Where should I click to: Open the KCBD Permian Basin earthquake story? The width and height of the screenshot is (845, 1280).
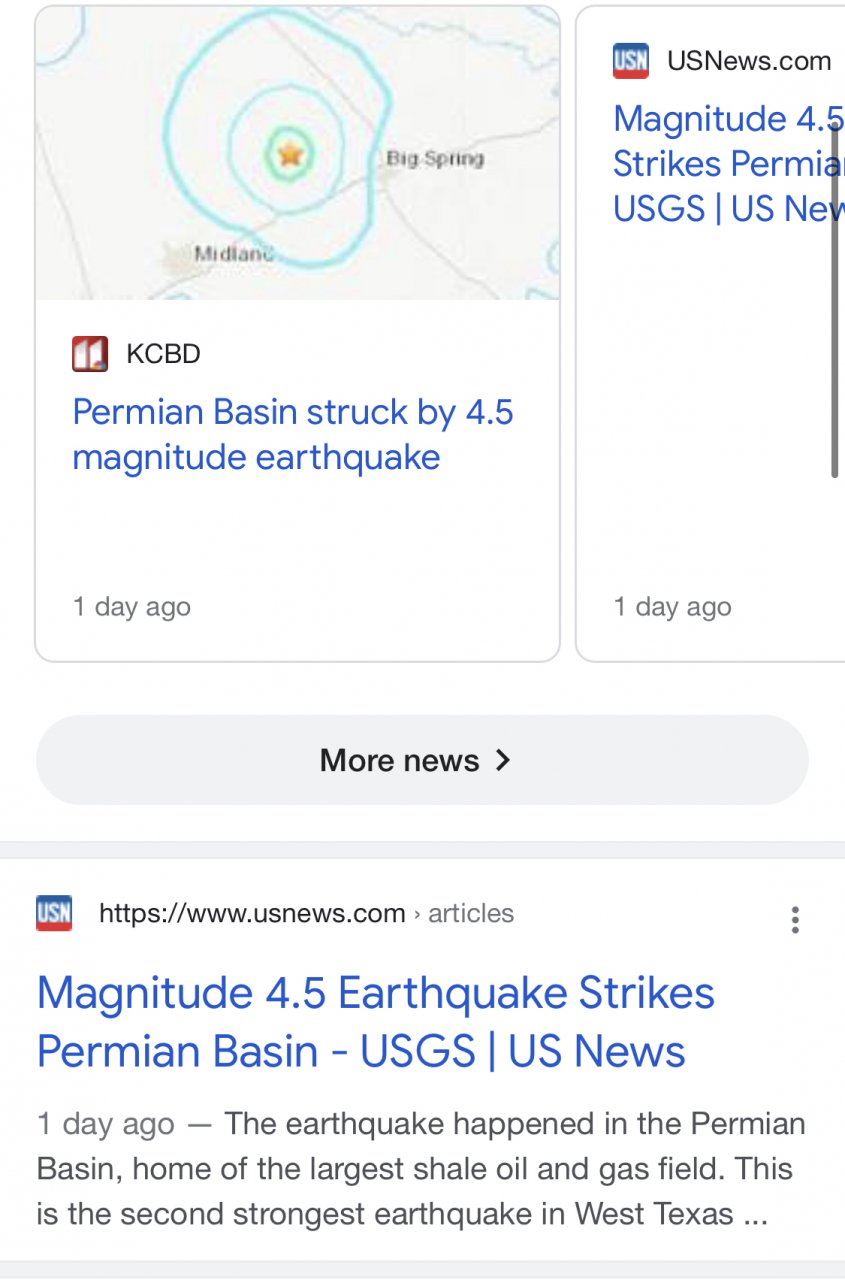(292, 435)
